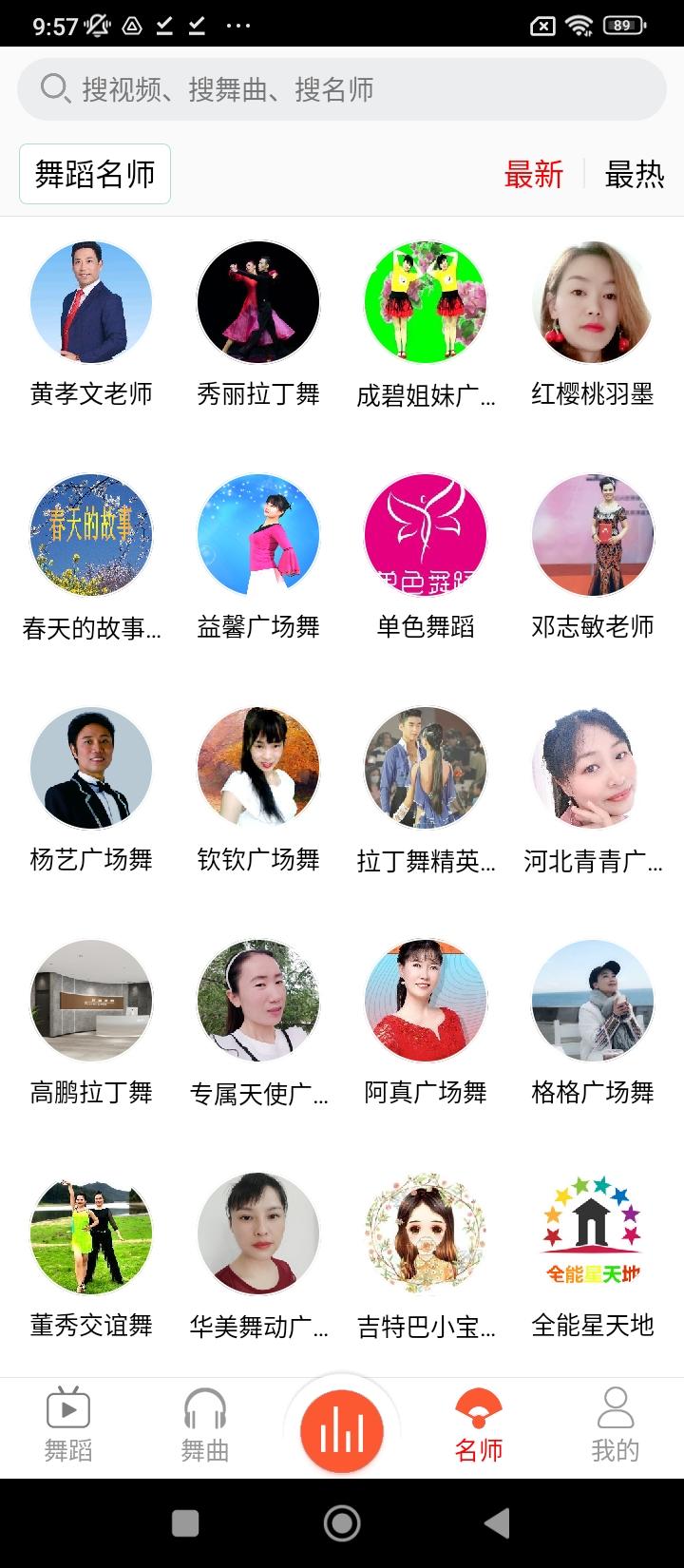Open teacher 黄孝文老师's profile
Viewport: 684px width, 1568px height.
pos(90,302)
